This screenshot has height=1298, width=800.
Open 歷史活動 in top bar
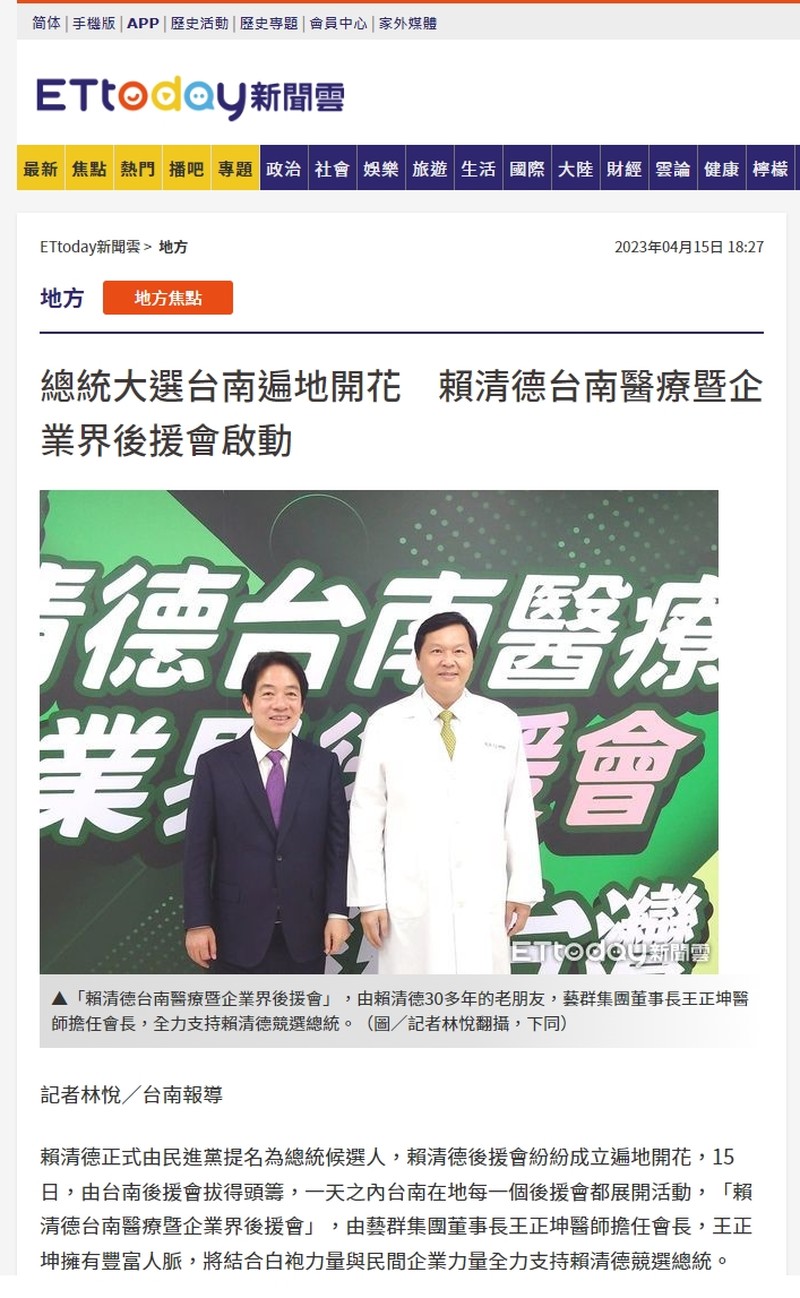(x=199, y=23)
